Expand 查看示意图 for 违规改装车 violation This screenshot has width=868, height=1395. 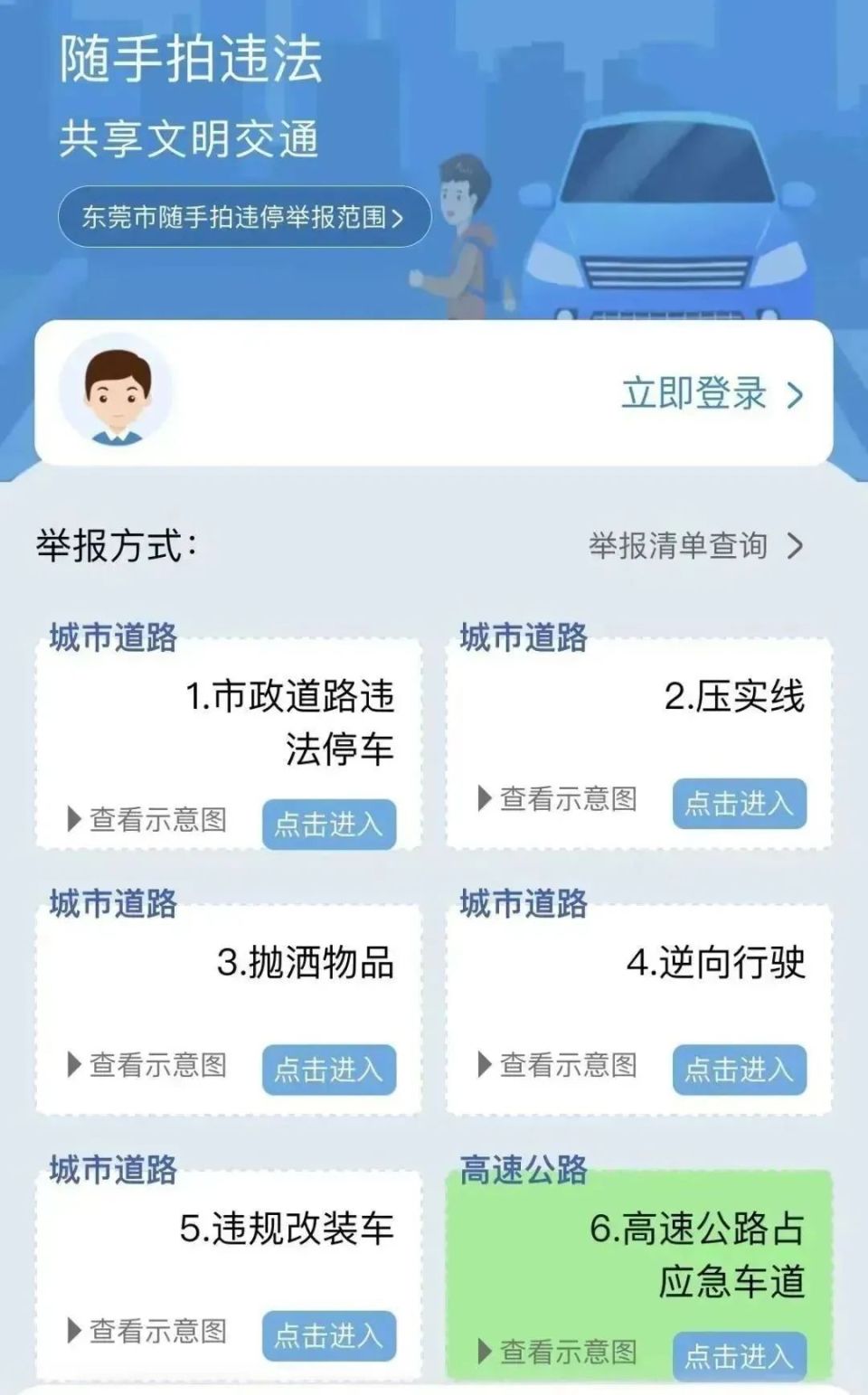point(154,1332)
